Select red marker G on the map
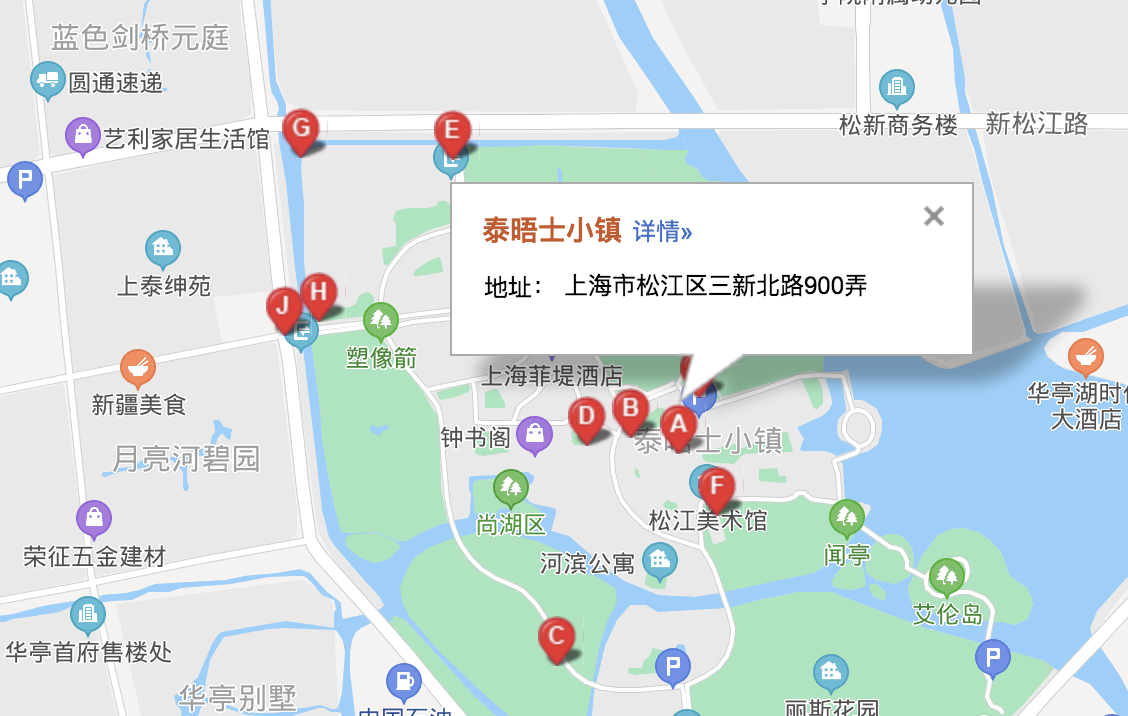The height and width of the screenshot is (716, 1128). [300, 130]
